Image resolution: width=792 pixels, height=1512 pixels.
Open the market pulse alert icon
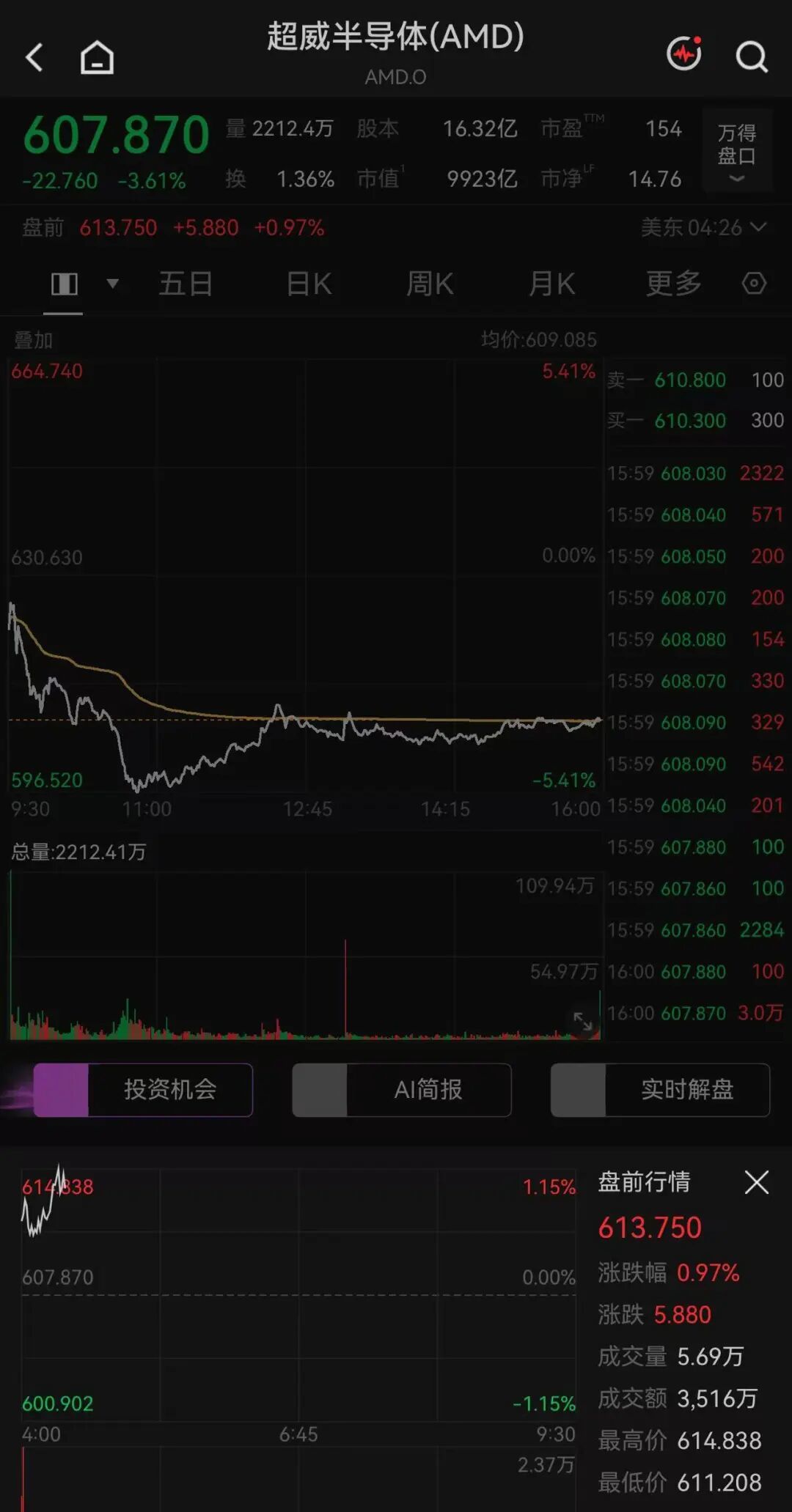pyautogui.click(x=684, y=54)
